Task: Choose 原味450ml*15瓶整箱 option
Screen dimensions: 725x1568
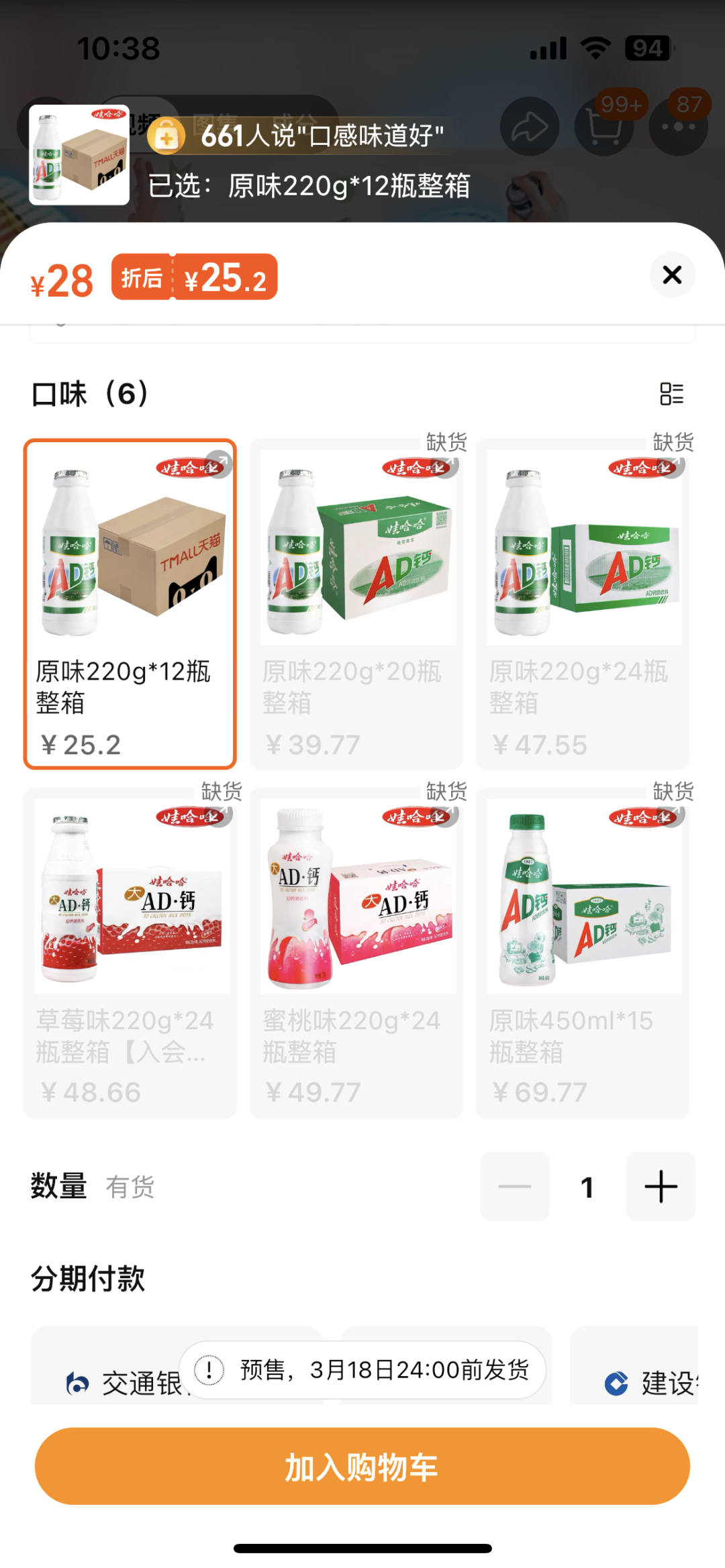Action: click(582, 953)
